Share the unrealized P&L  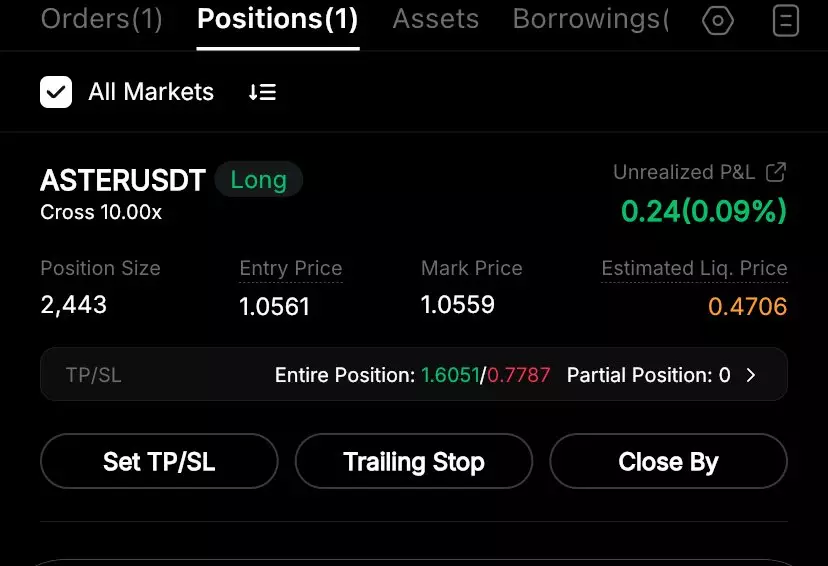pyautogui.click(x=775, y=172)
